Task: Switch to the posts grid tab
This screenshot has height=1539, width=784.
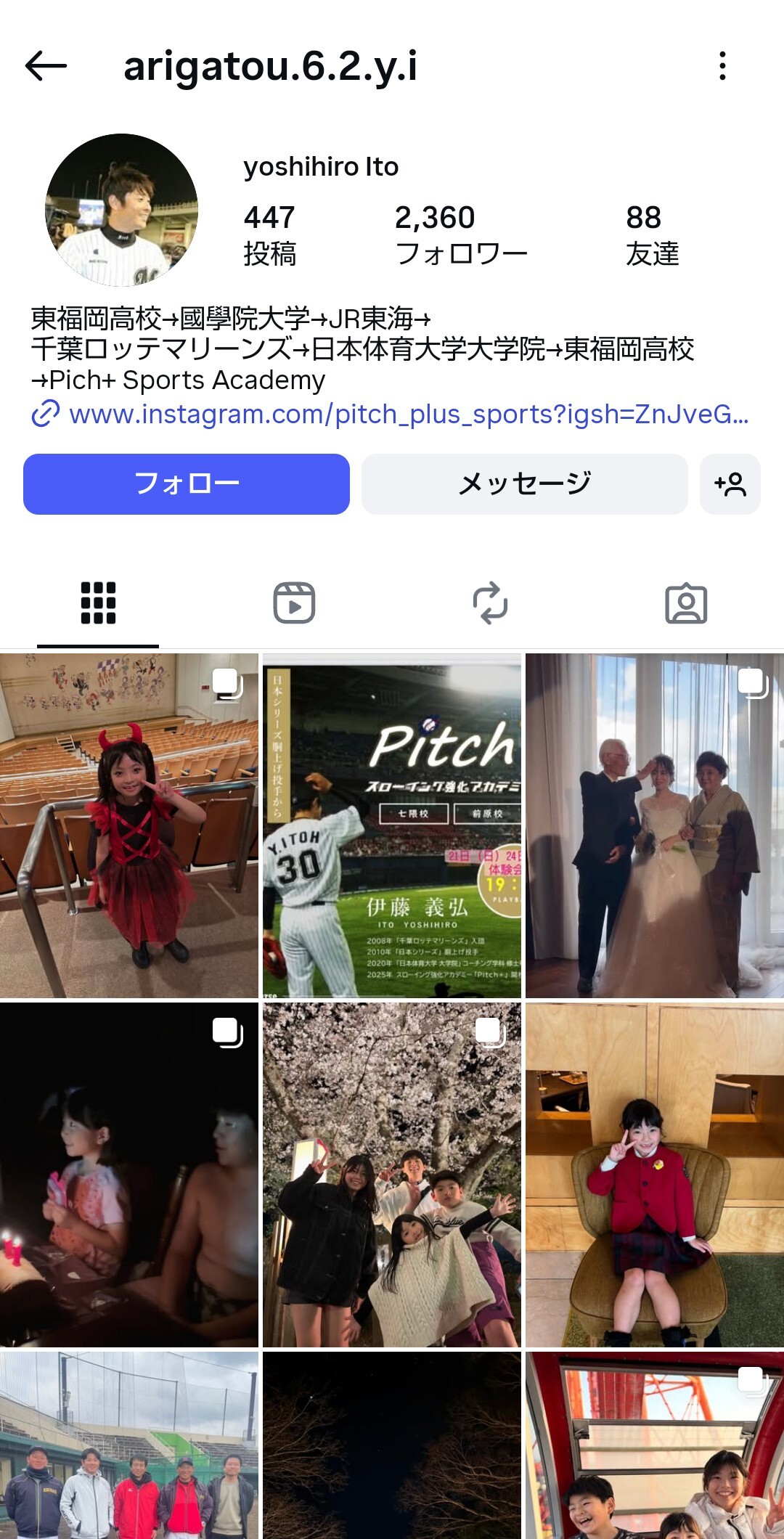Action: point(98,603)
